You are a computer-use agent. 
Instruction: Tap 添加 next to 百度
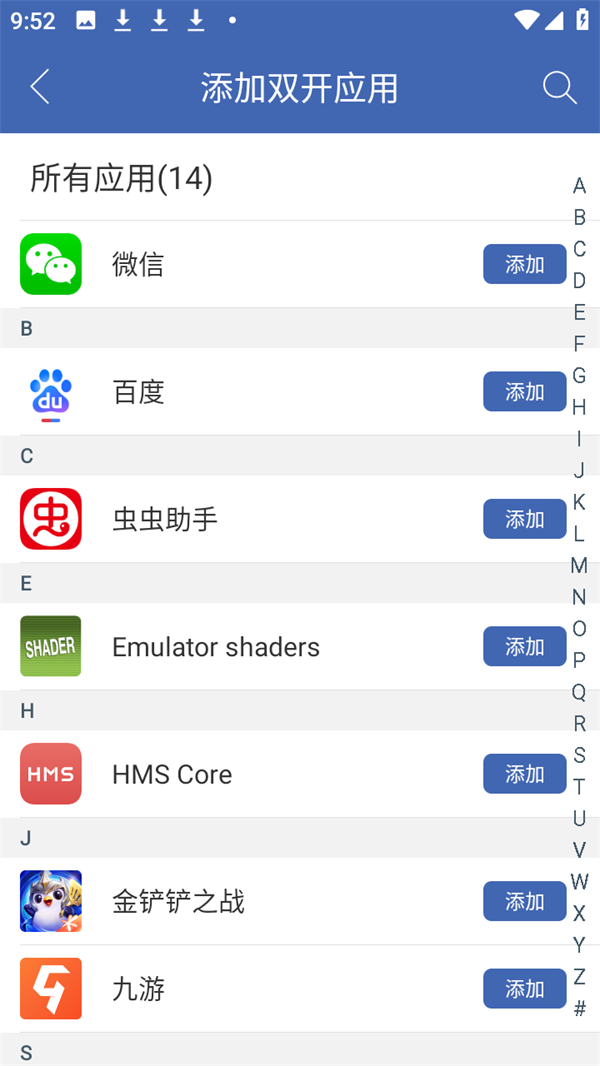(x=524, y=392)
